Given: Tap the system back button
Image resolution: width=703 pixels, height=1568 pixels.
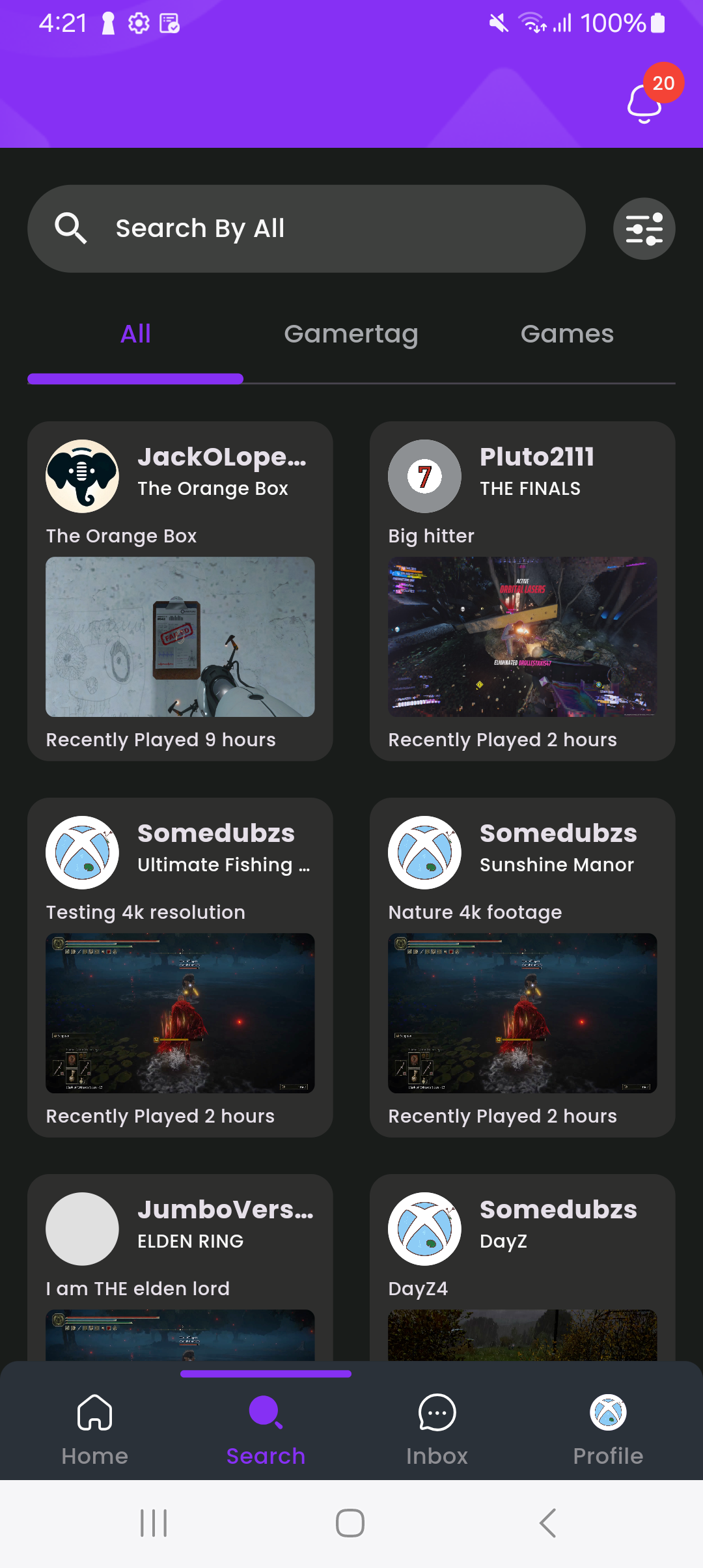Looking at the screenshot, I should pyautogui.click(x=547, y=1523).
